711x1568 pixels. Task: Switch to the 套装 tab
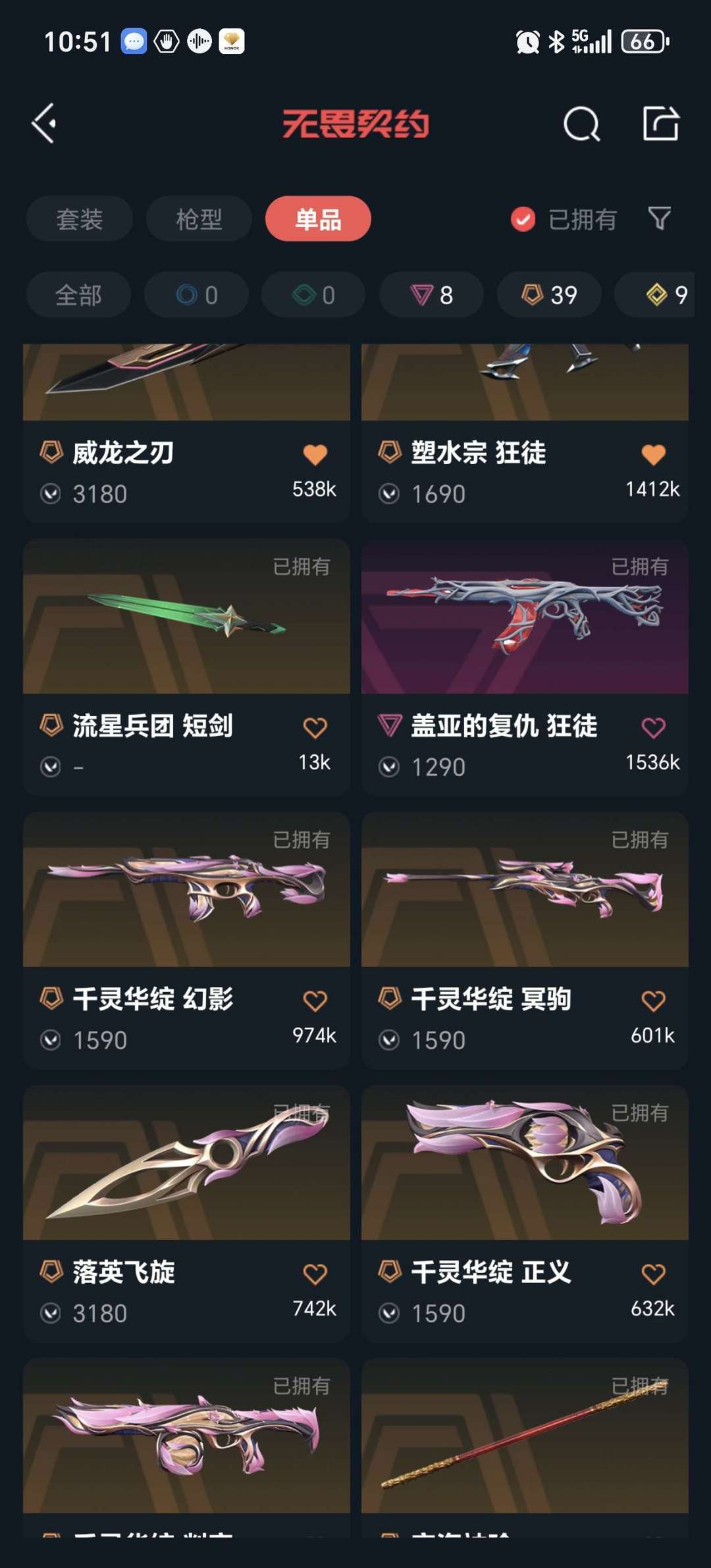pyautogui.click(x=80, y=219)
